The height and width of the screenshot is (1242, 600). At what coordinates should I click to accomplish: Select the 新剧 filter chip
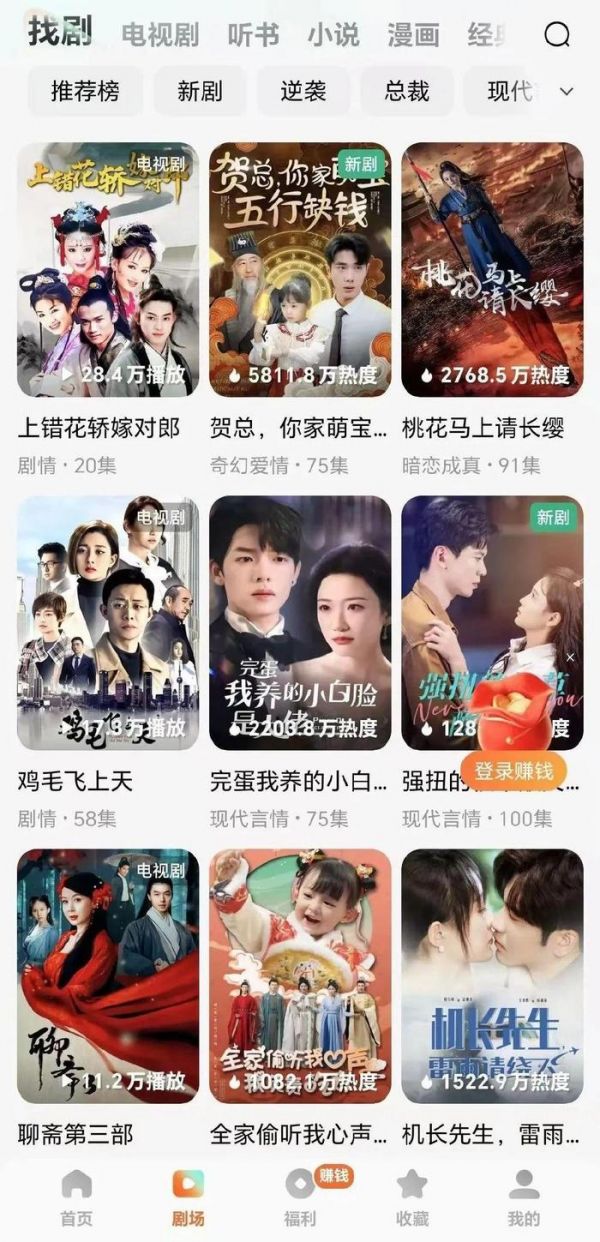pyautogui.click(x=200, y=91)
